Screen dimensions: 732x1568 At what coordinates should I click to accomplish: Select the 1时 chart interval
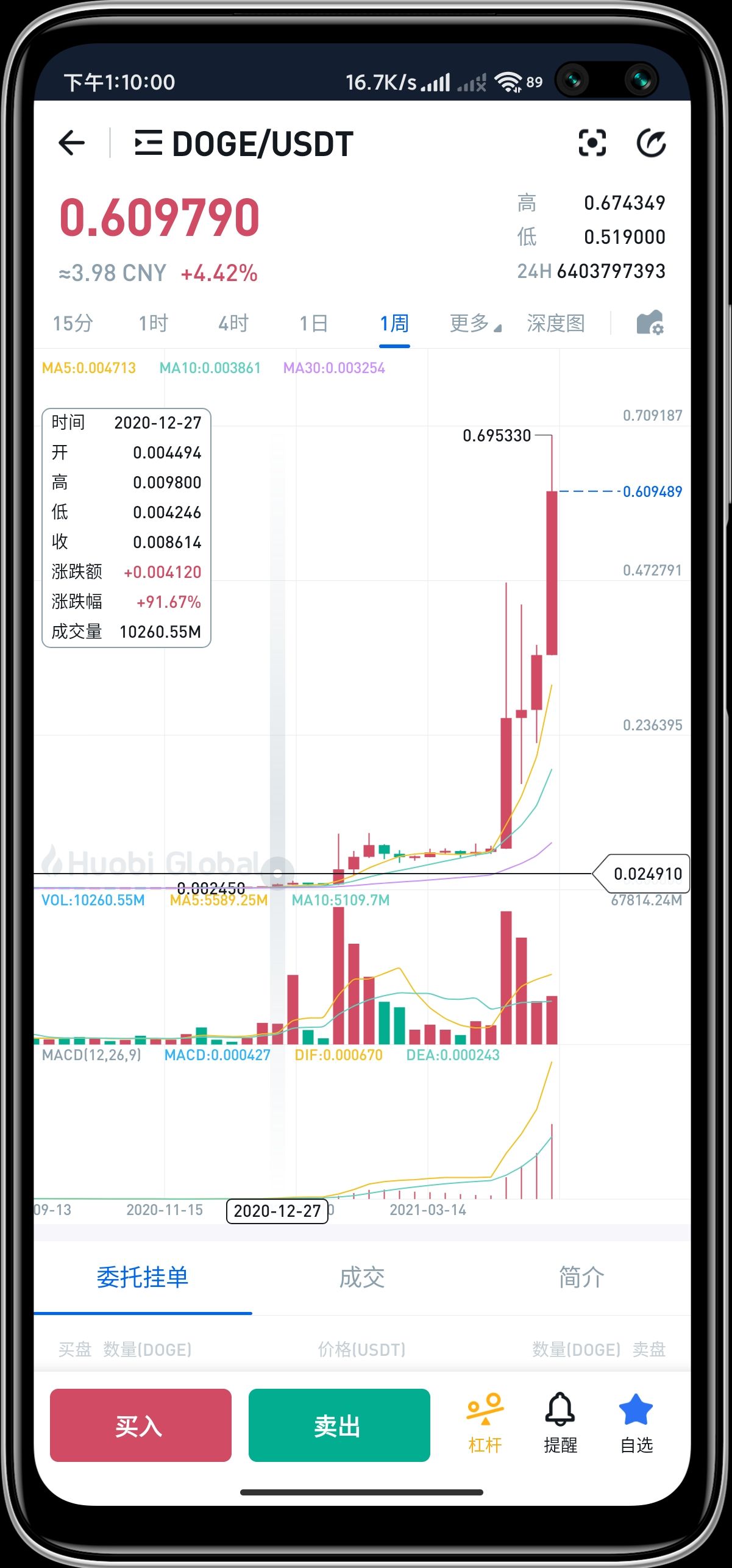coord(153,323)
